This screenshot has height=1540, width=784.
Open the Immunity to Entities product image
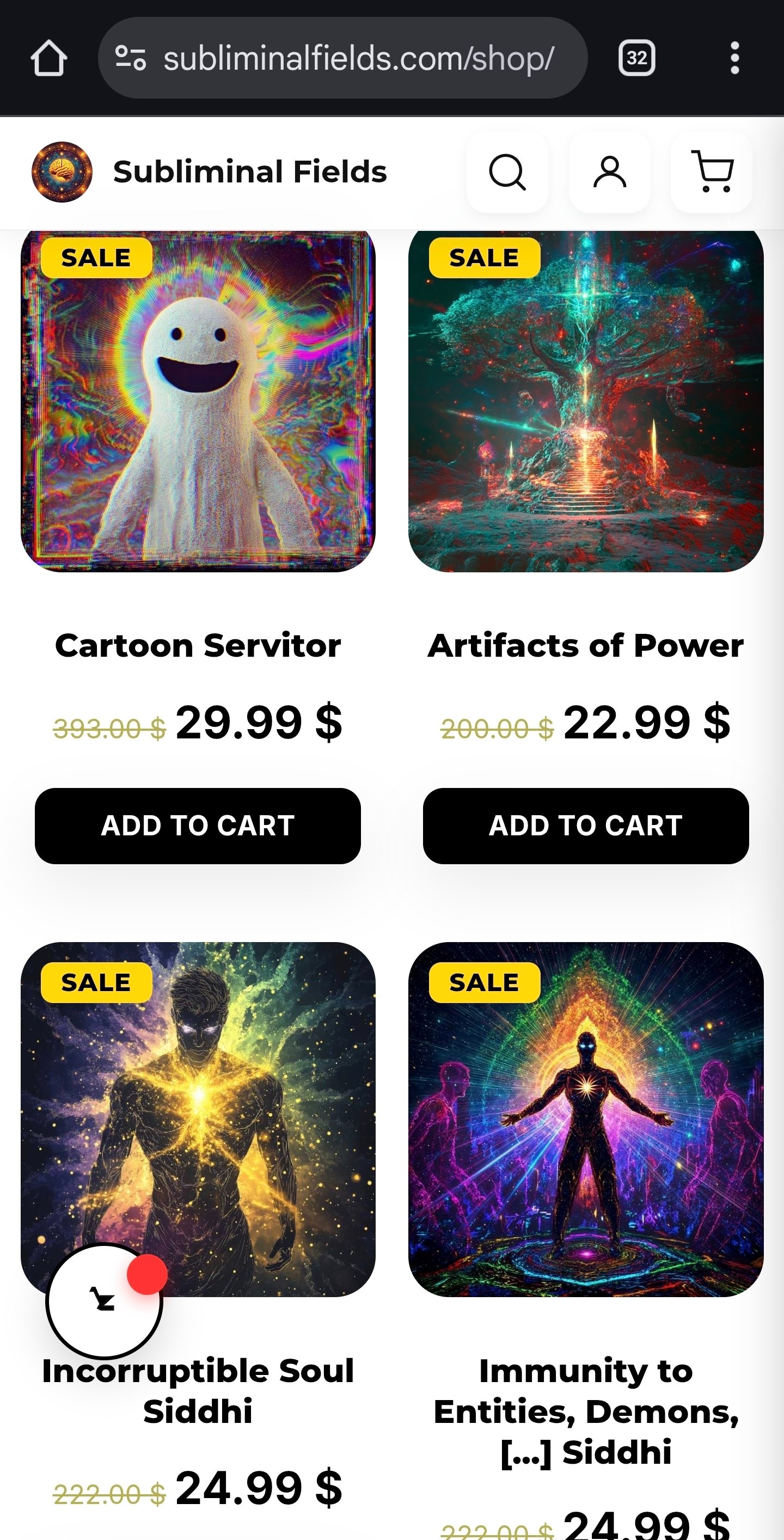click(586, 1119)
